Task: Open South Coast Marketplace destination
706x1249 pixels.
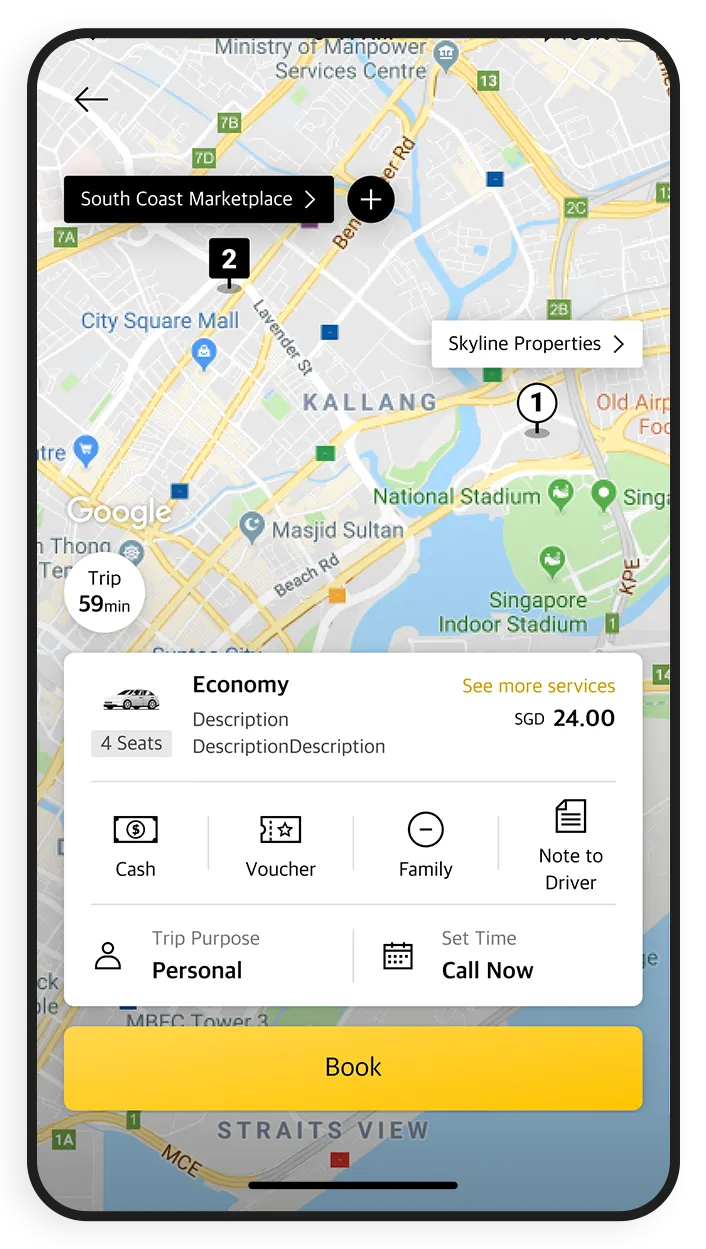Action: pos(198,199)
